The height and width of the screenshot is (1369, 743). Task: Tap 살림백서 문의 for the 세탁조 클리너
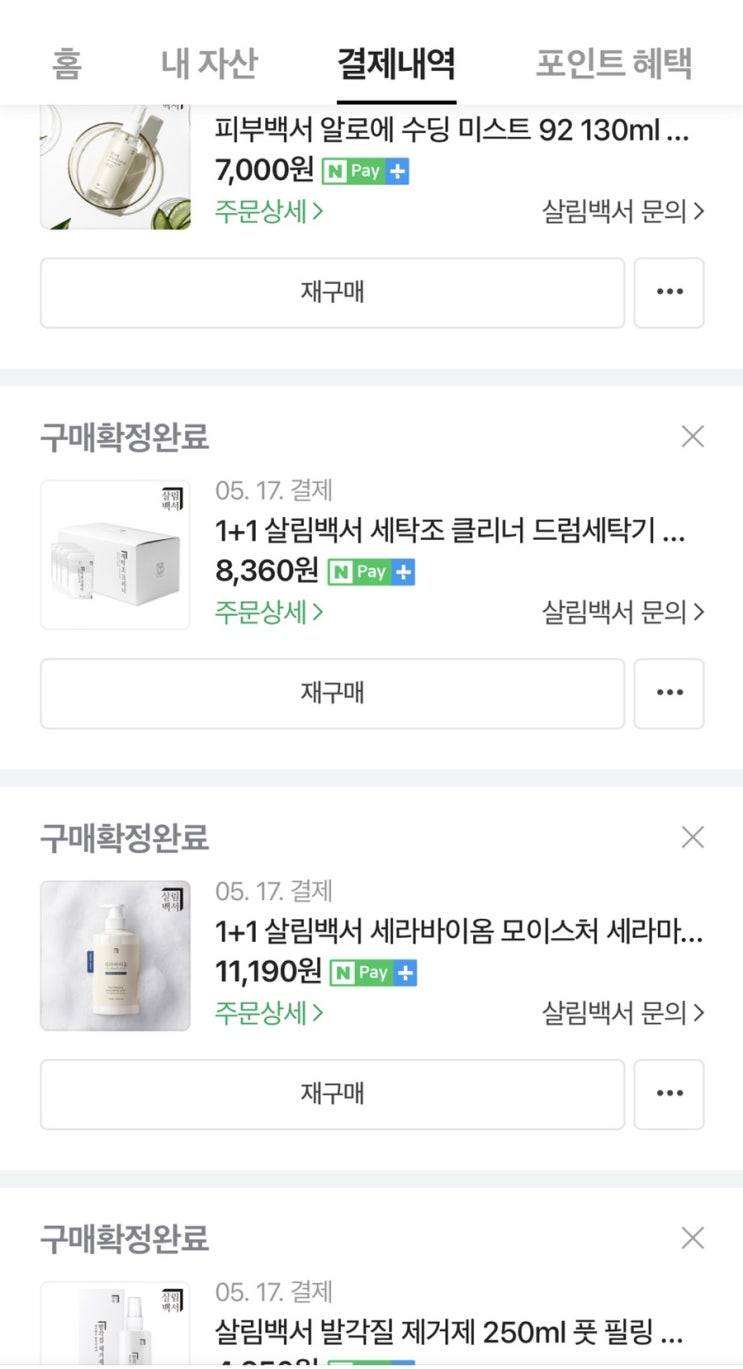[623, 612]
